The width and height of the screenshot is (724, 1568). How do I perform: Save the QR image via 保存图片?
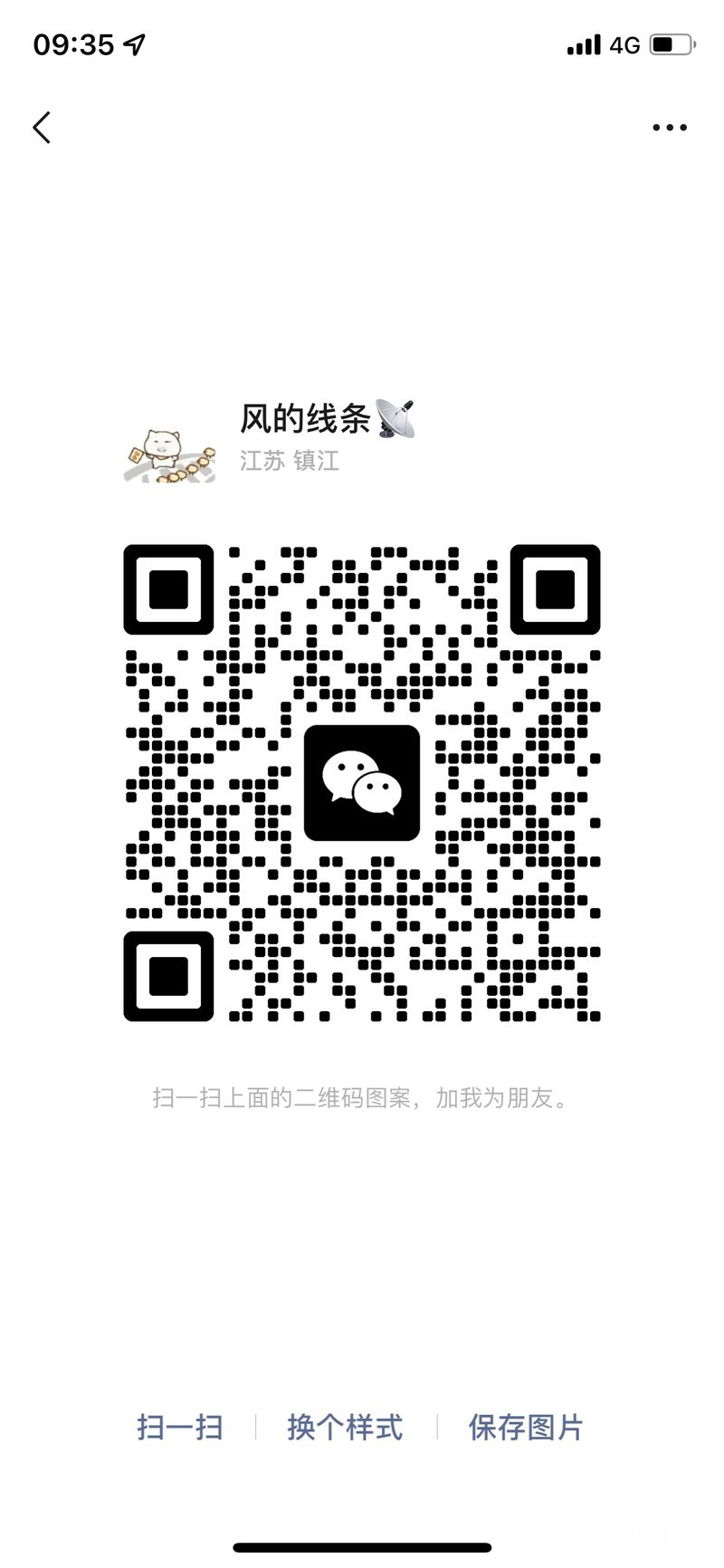[x=526, y=1428]
